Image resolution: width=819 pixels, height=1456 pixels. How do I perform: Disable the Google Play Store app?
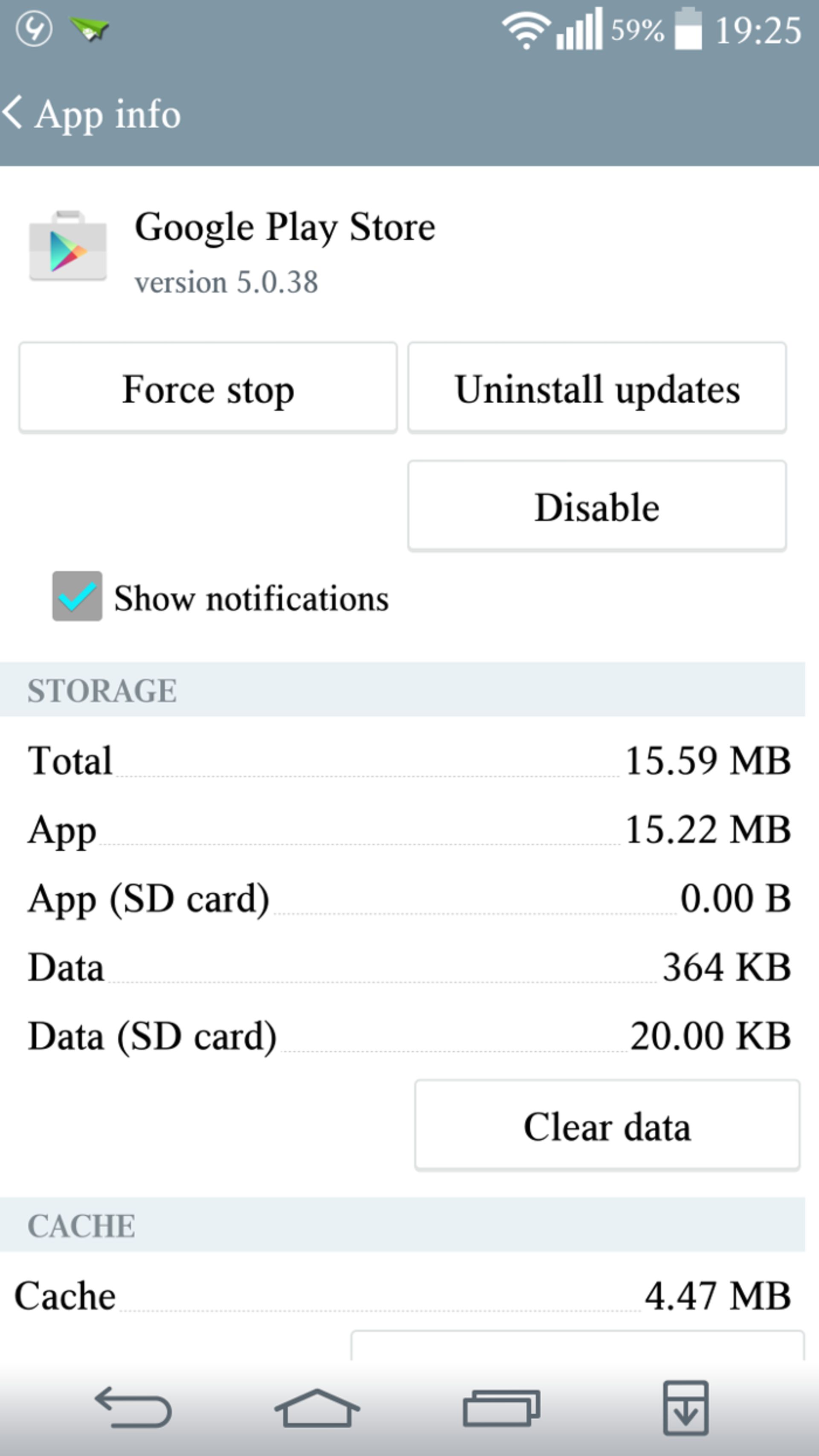pyautogui.click(x=597, y=506)
